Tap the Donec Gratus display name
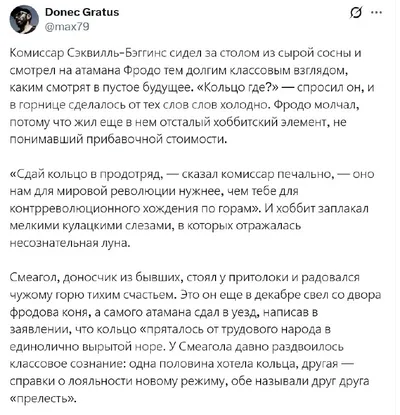 pos(82,12)
